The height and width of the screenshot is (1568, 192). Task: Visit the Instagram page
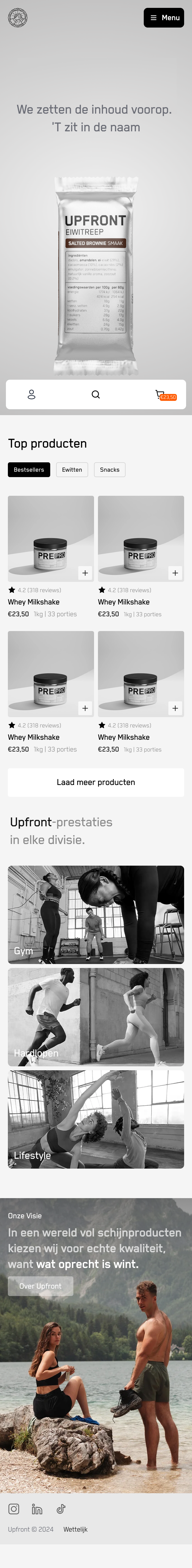pos(13,1509)
